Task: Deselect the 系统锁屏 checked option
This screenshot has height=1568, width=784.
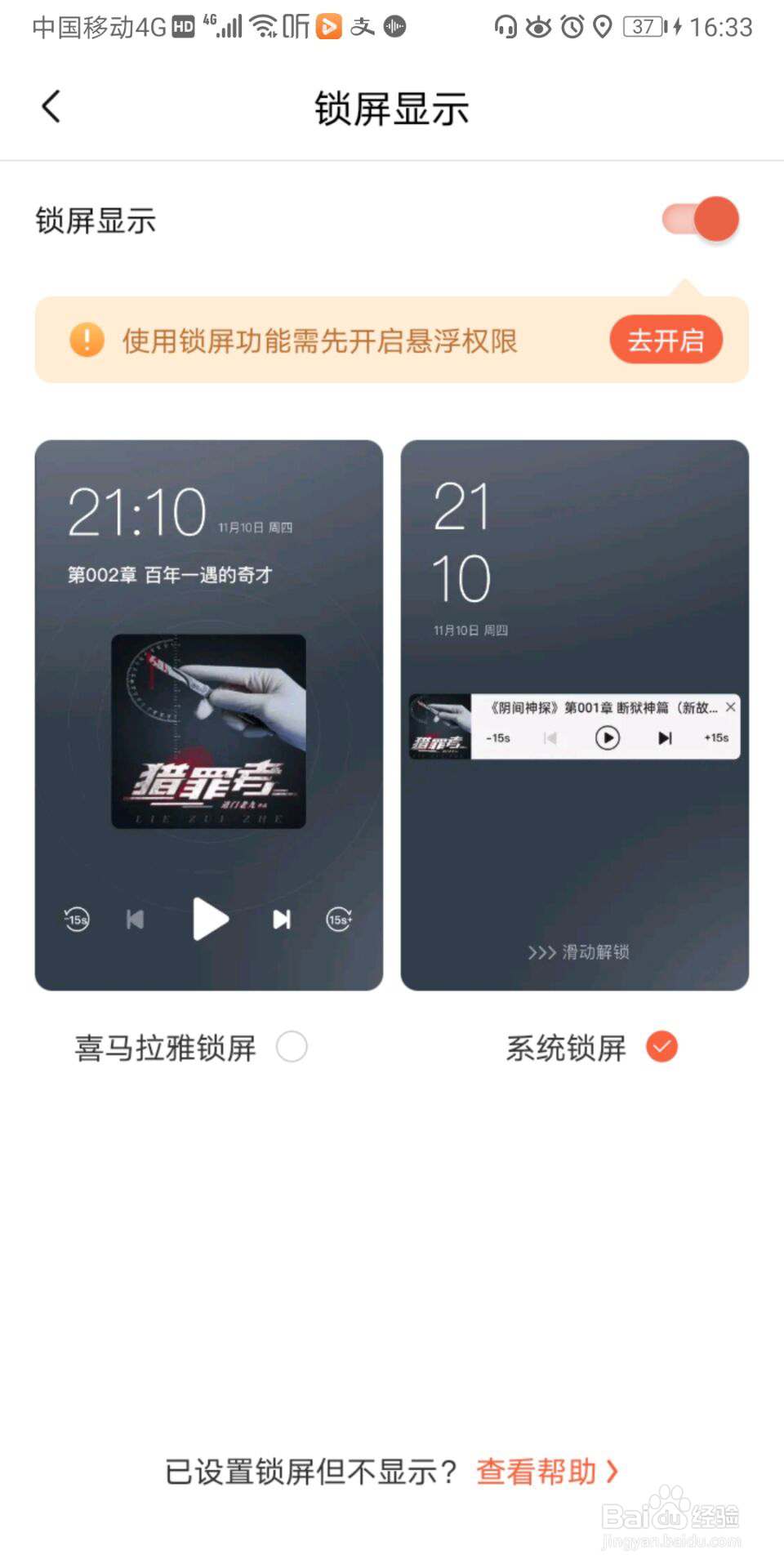Action: (662, 1046)
